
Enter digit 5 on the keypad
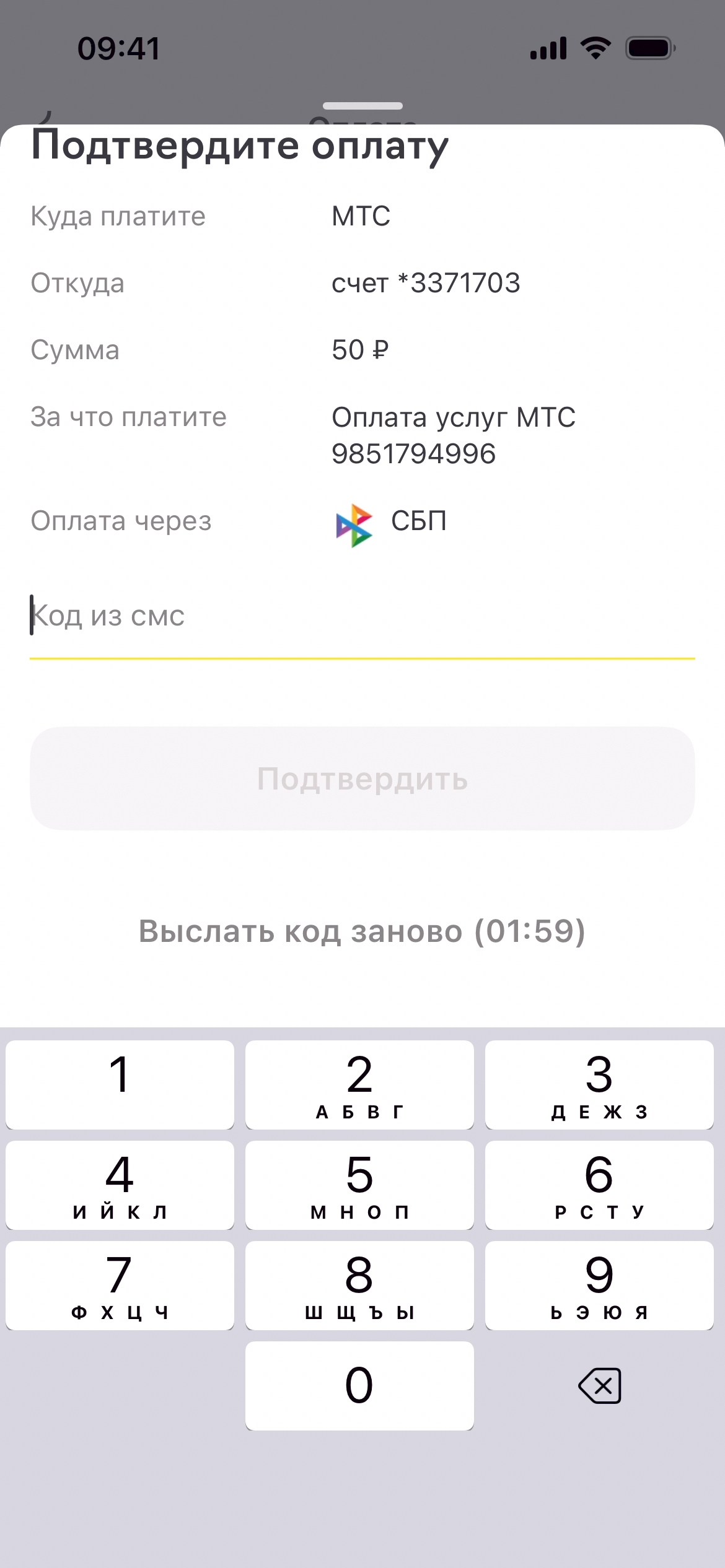[359, 1185]
